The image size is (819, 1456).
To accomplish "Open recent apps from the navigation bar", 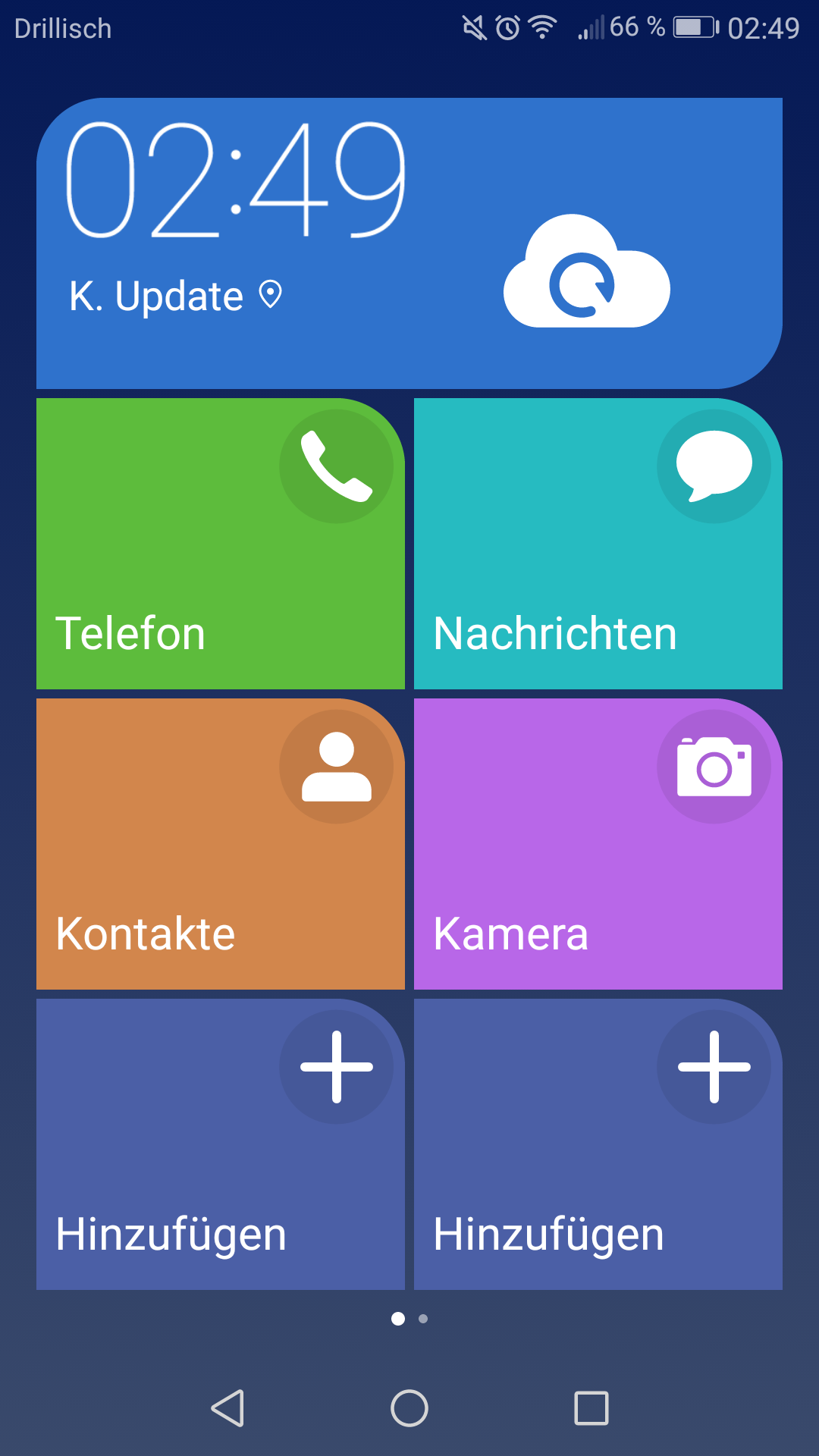I will 591,1408.
